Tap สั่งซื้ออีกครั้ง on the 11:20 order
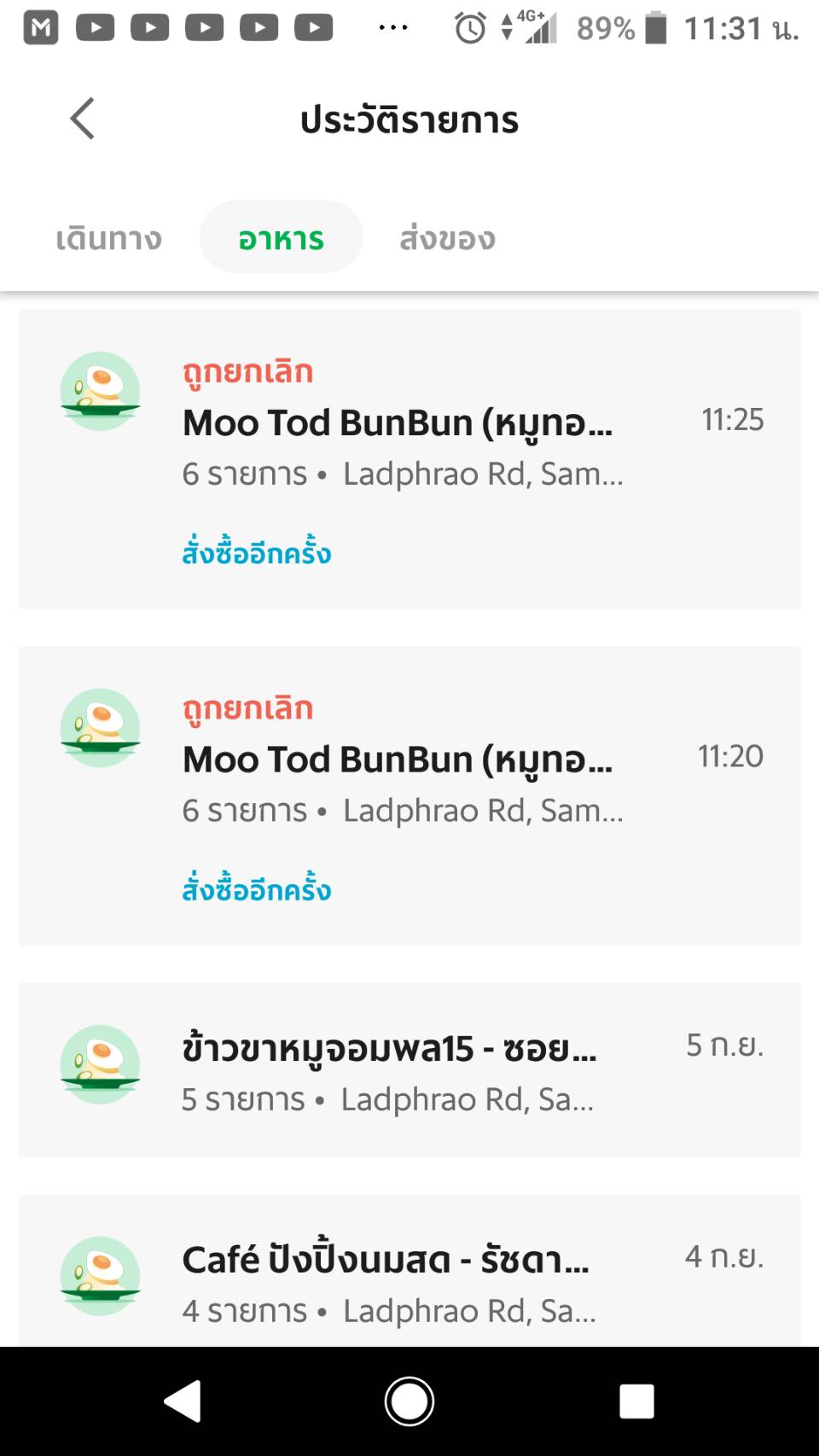The image size is (819, 1456). click(256, 889)
